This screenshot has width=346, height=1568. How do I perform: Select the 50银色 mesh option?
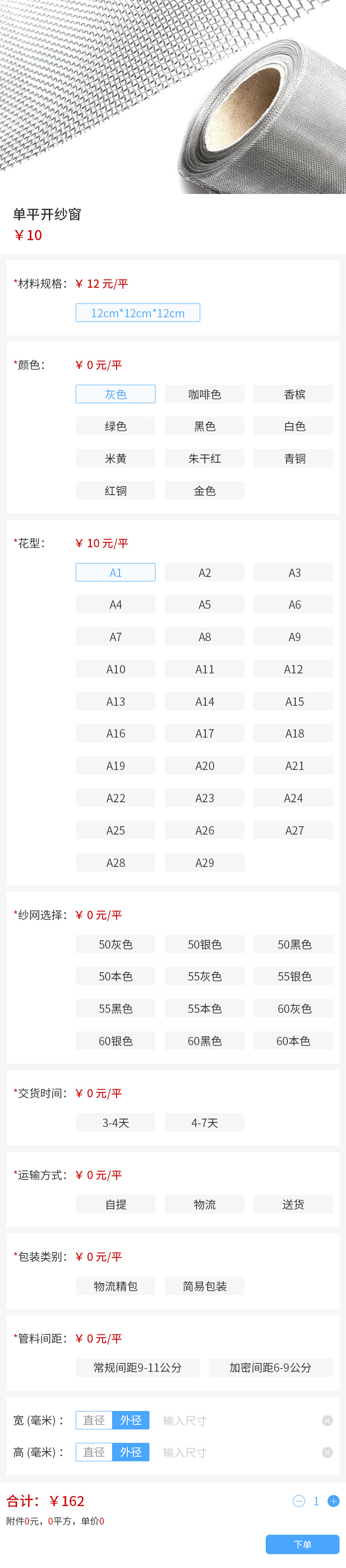pos(204,944)
